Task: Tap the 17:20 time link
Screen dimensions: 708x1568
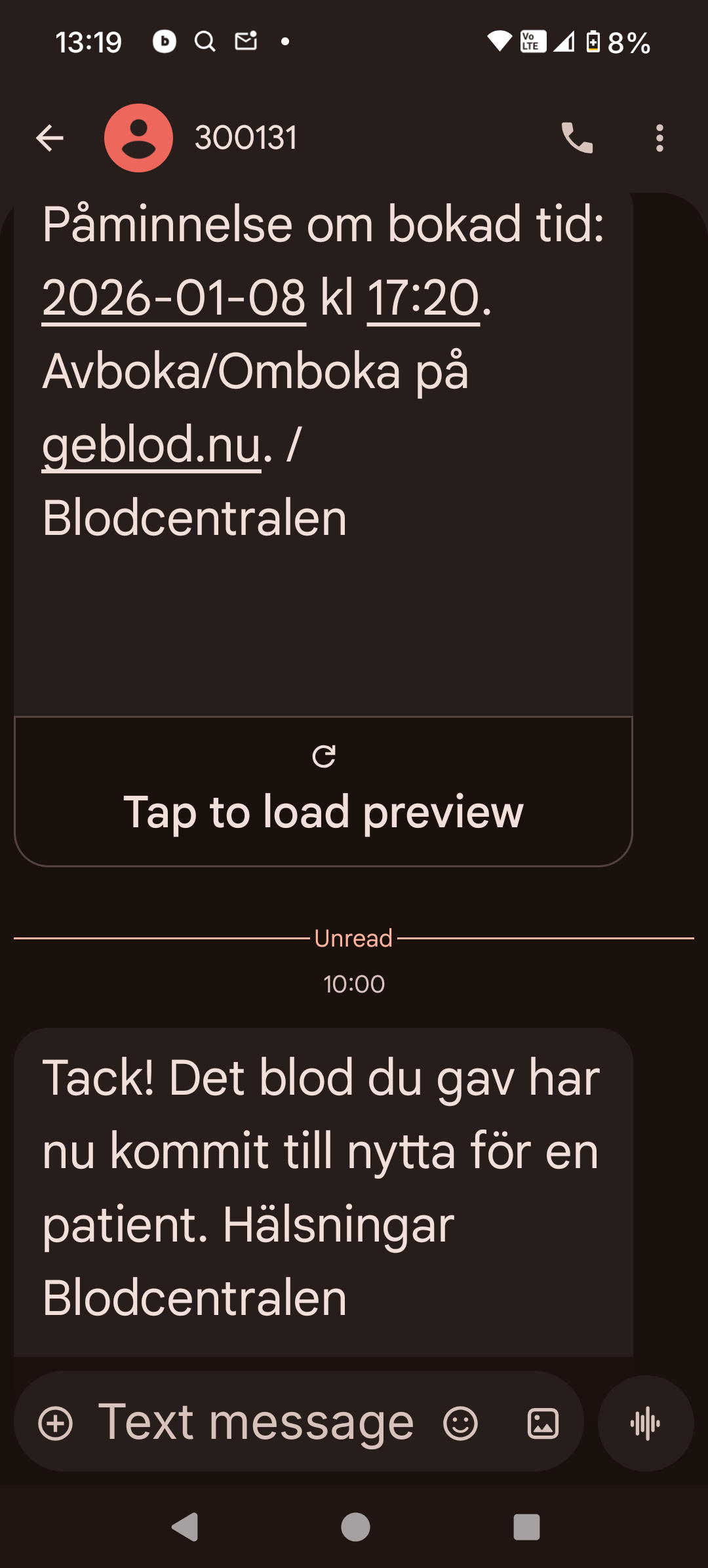Action: [423, 298]
